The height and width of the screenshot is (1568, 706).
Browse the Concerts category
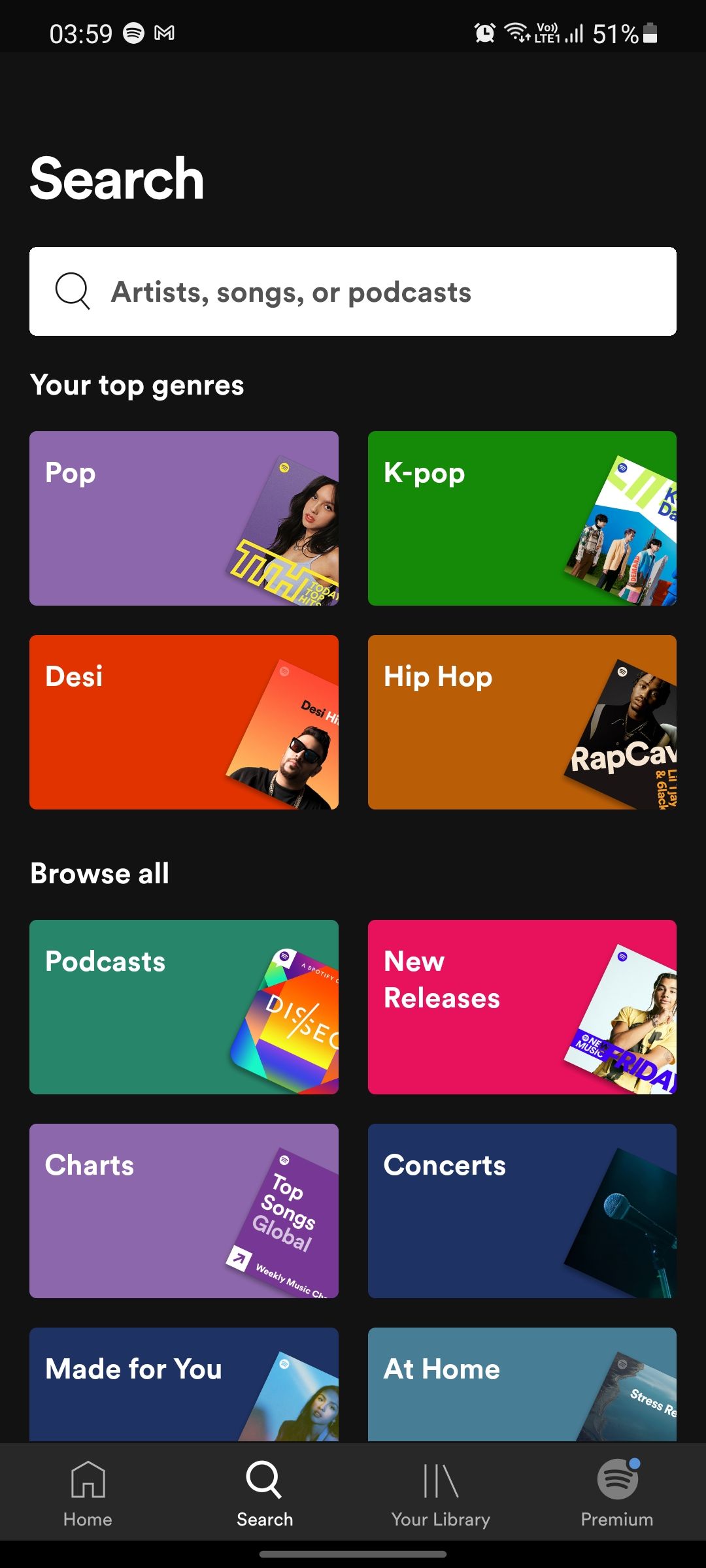[522, 1211]
